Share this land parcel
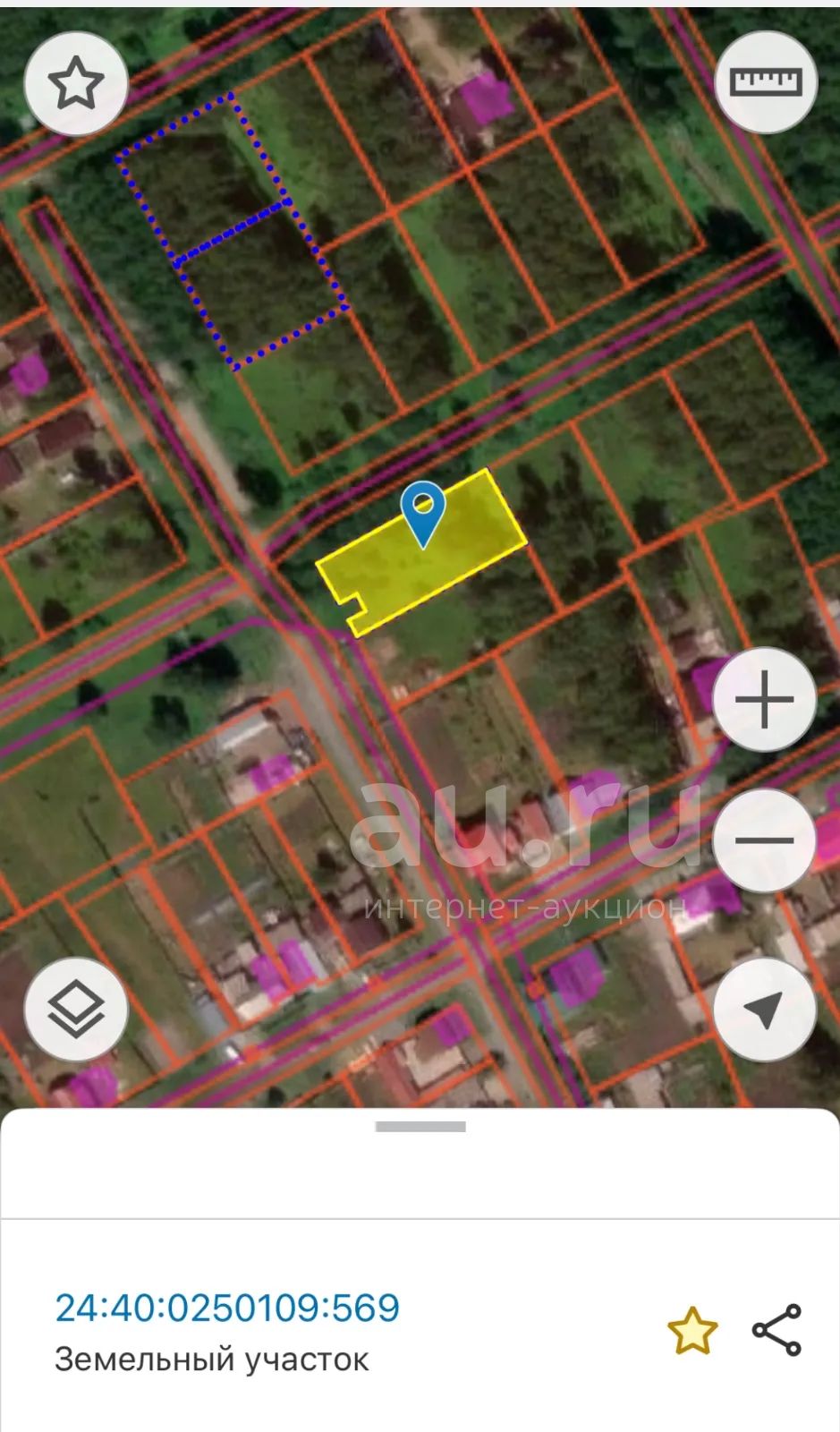This screenshot has height=1432, width=840. tap(776, 1330)
